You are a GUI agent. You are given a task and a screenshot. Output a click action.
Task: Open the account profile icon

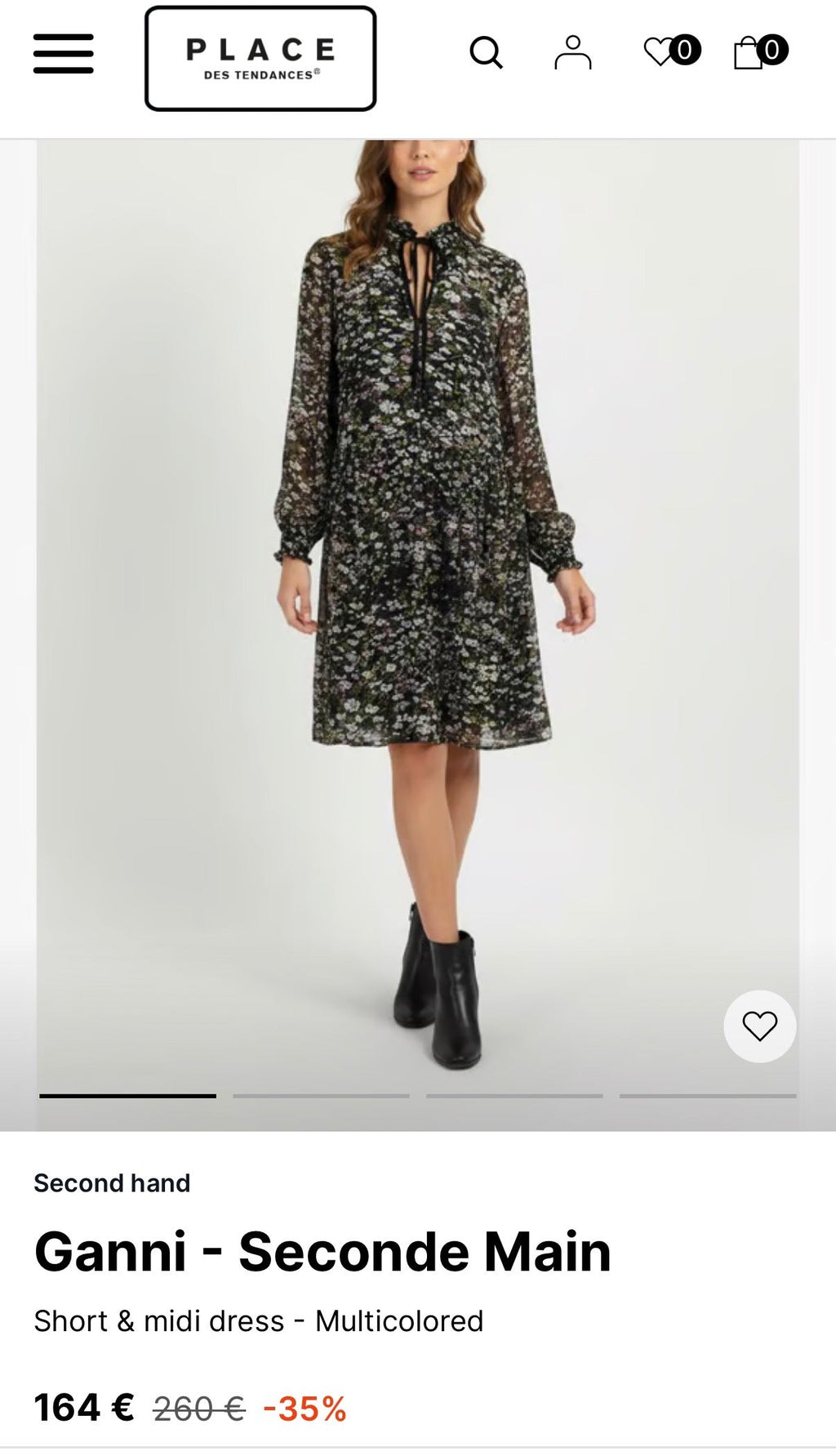pos(572,52)
